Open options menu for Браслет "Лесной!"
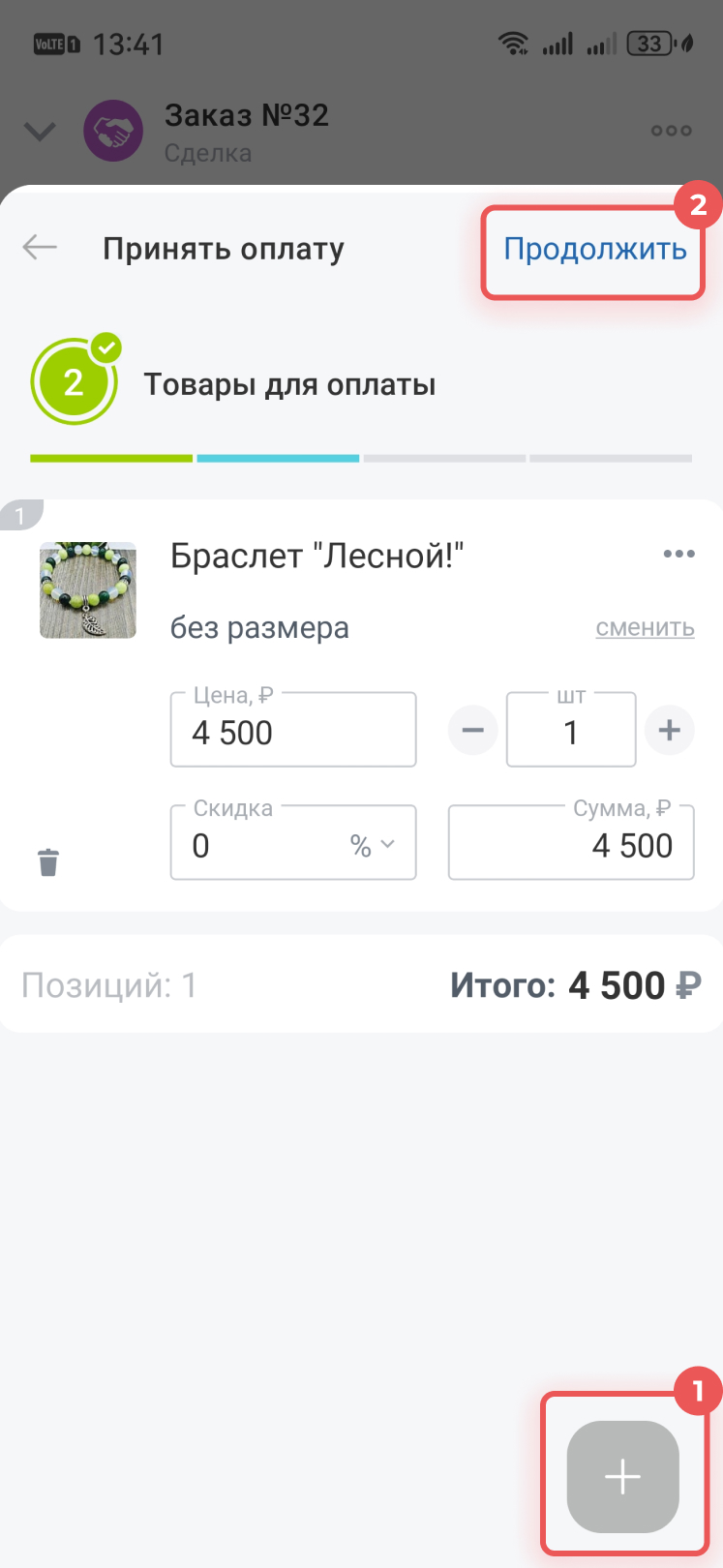 pyautogui.click(x=678, y=554)
